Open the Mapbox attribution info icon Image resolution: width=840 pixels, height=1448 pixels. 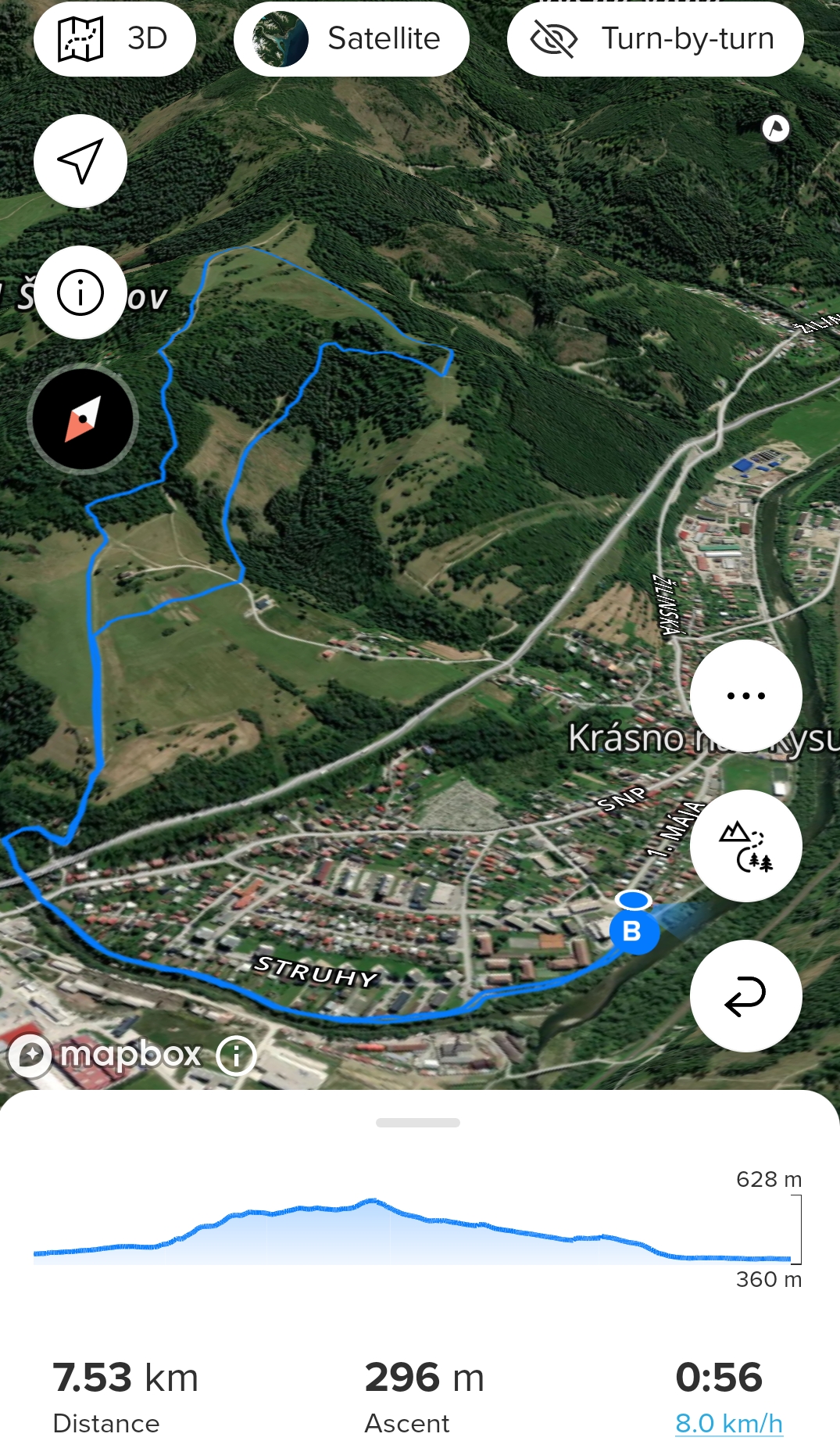pos(236,1056)
